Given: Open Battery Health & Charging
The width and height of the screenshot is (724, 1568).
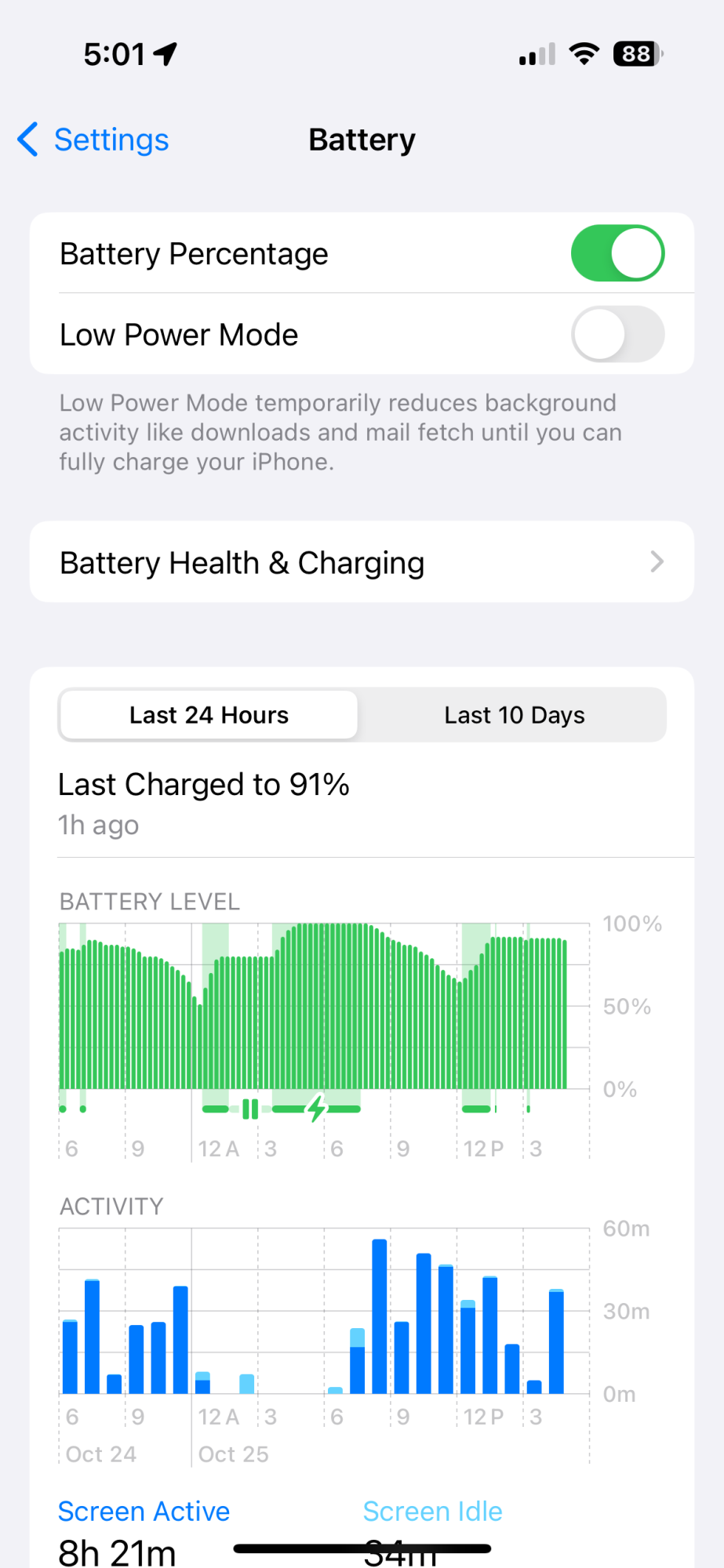Looking at the screenshot, I should point(362,562).
